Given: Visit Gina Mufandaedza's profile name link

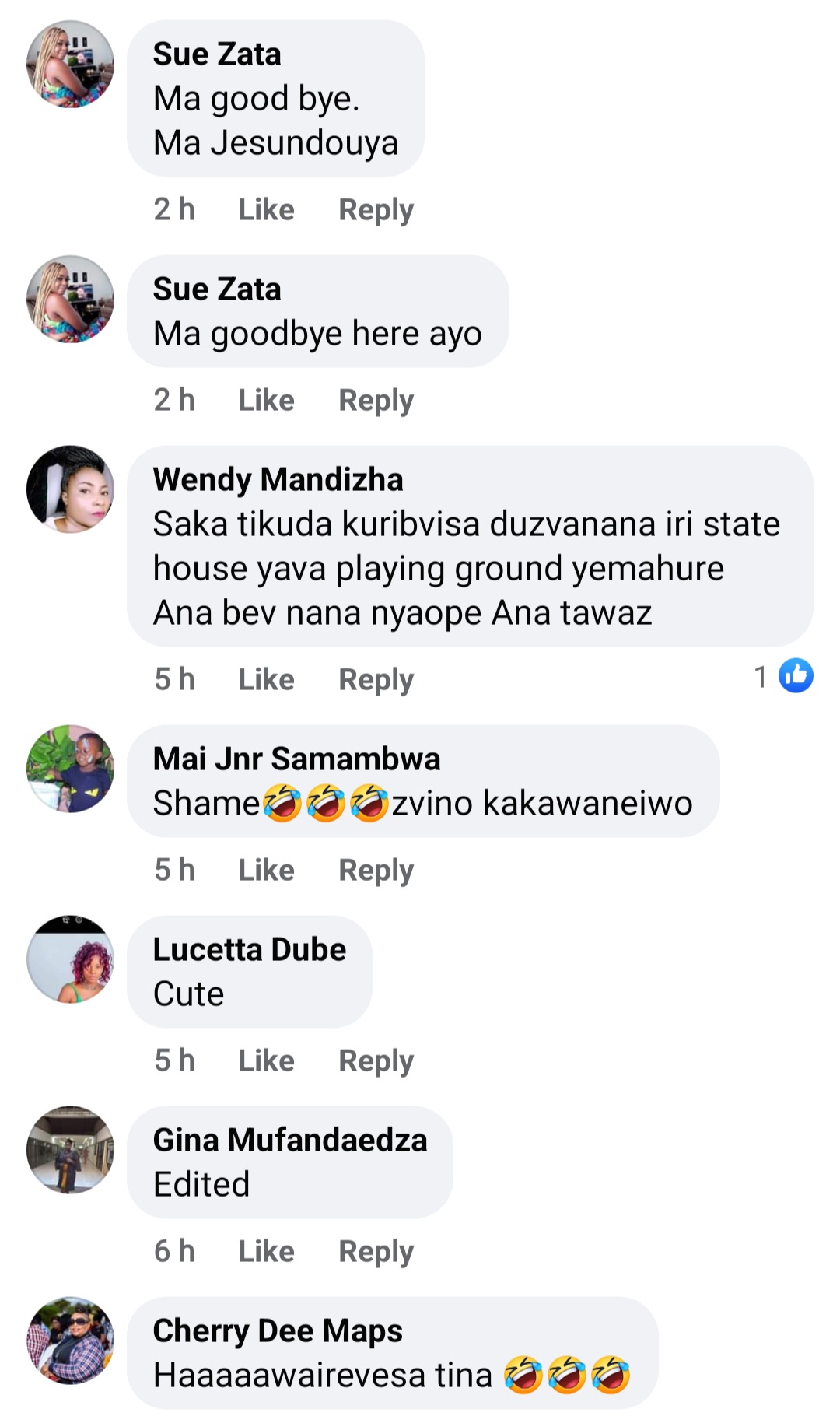Looking at the screenshot, I should pos(289,1140).
